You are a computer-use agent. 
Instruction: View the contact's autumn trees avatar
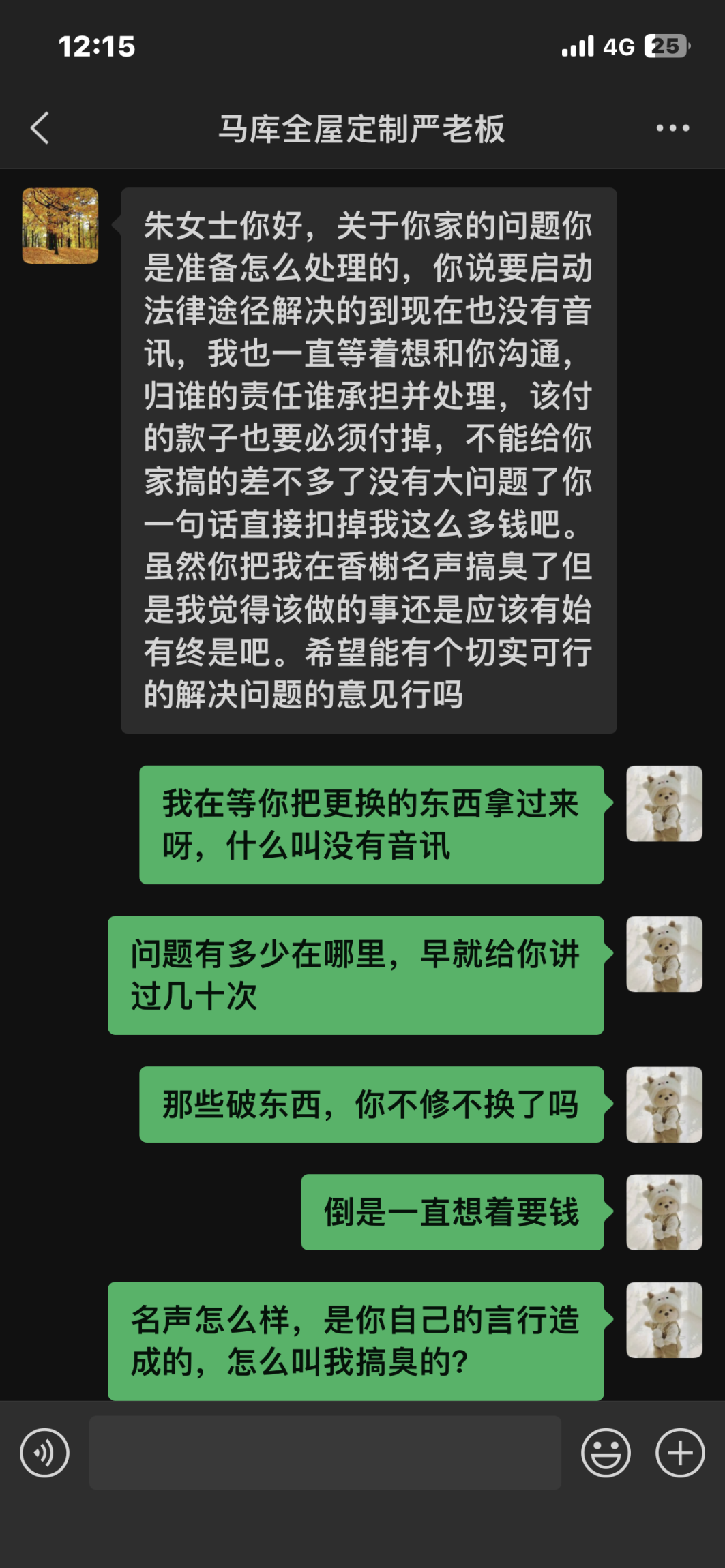click(60, 226)
